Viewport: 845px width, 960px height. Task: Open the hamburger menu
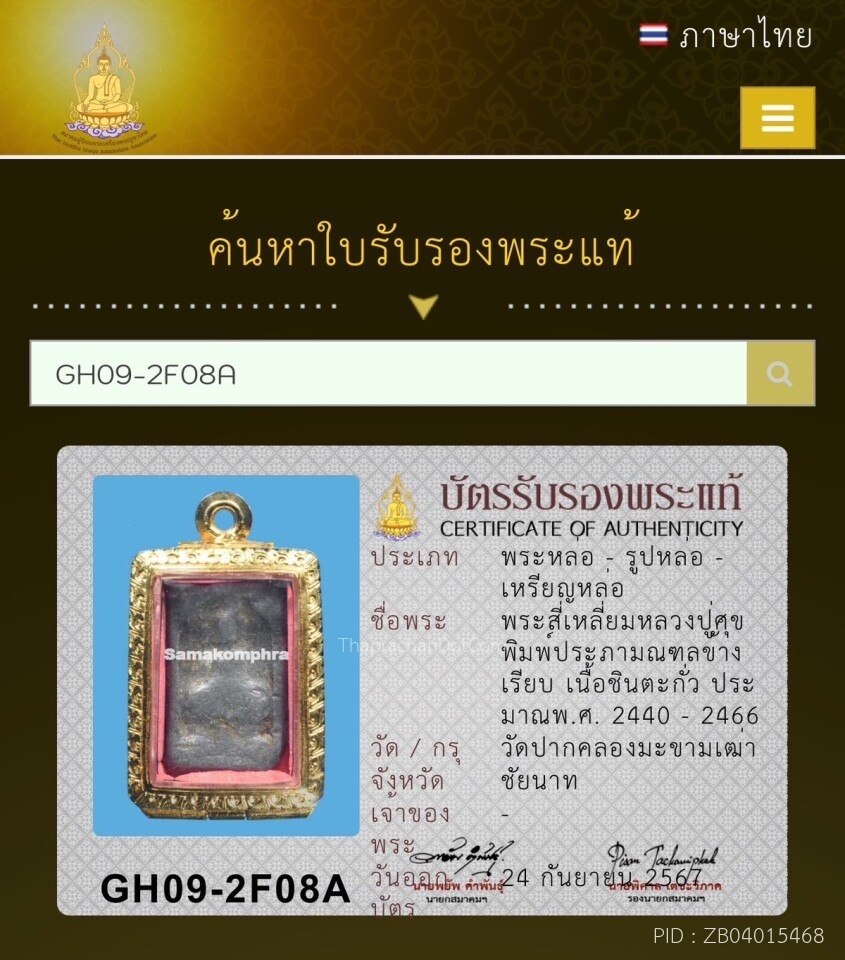pyautogui.click(x=777, y=118)
